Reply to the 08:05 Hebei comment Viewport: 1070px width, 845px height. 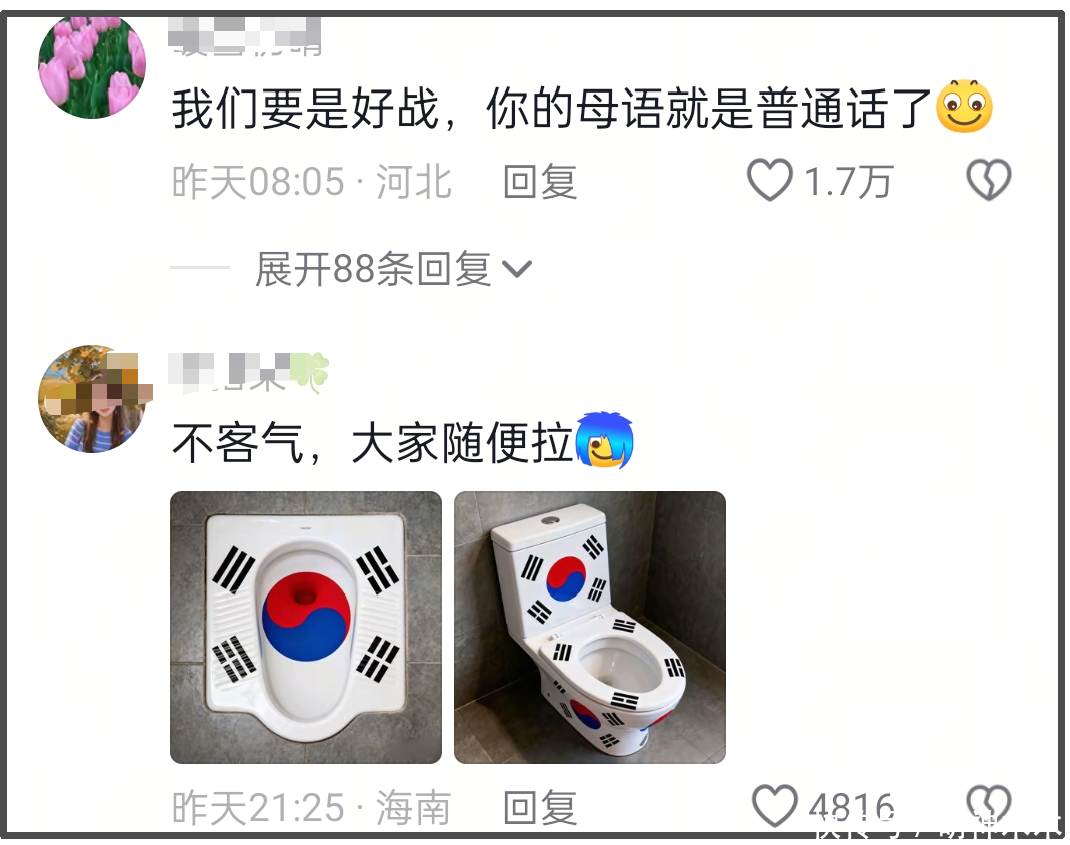[x=540, y=182]
